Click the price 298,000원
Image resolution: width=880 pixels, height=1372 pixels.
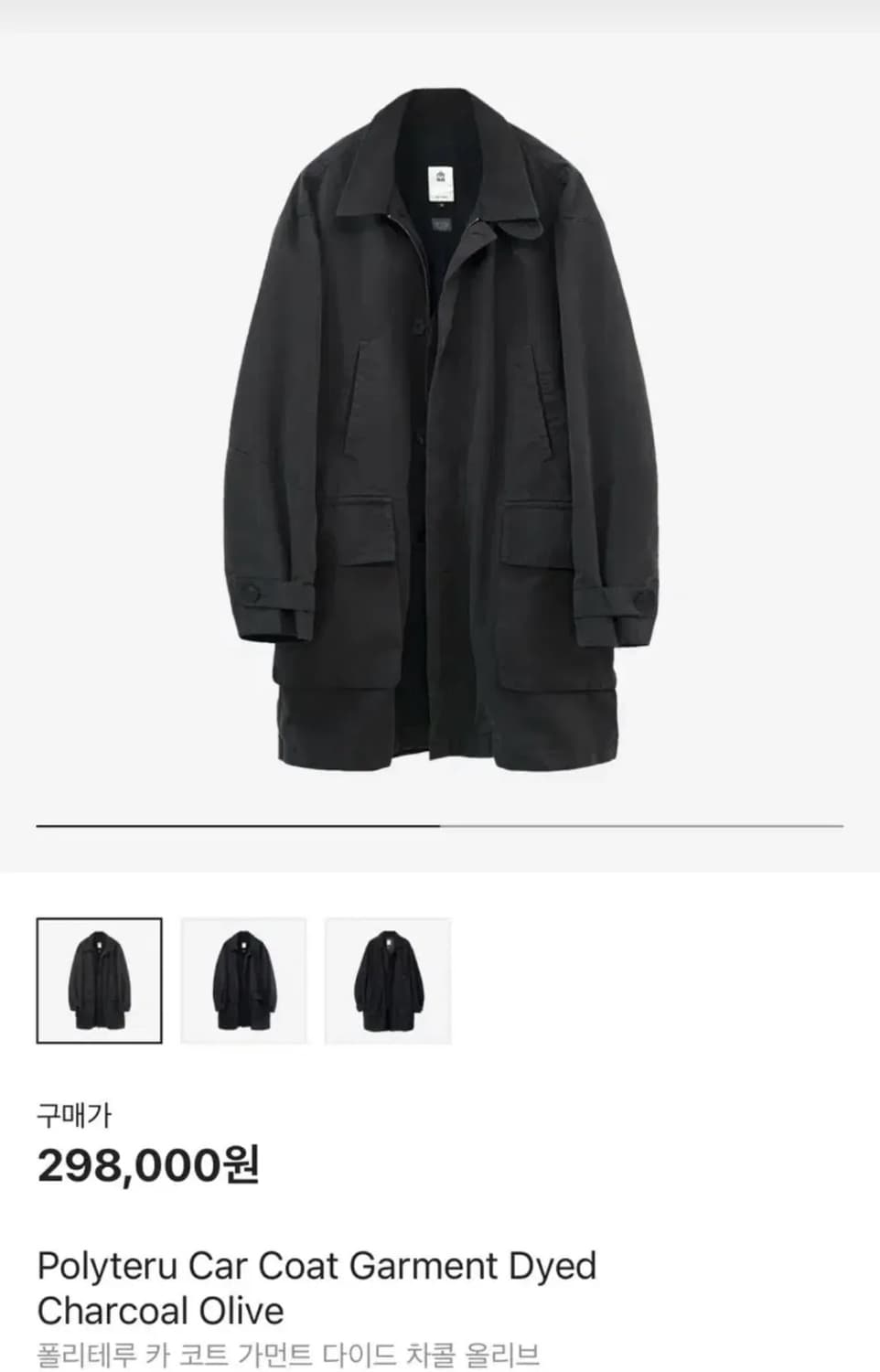pos(151,1163)
